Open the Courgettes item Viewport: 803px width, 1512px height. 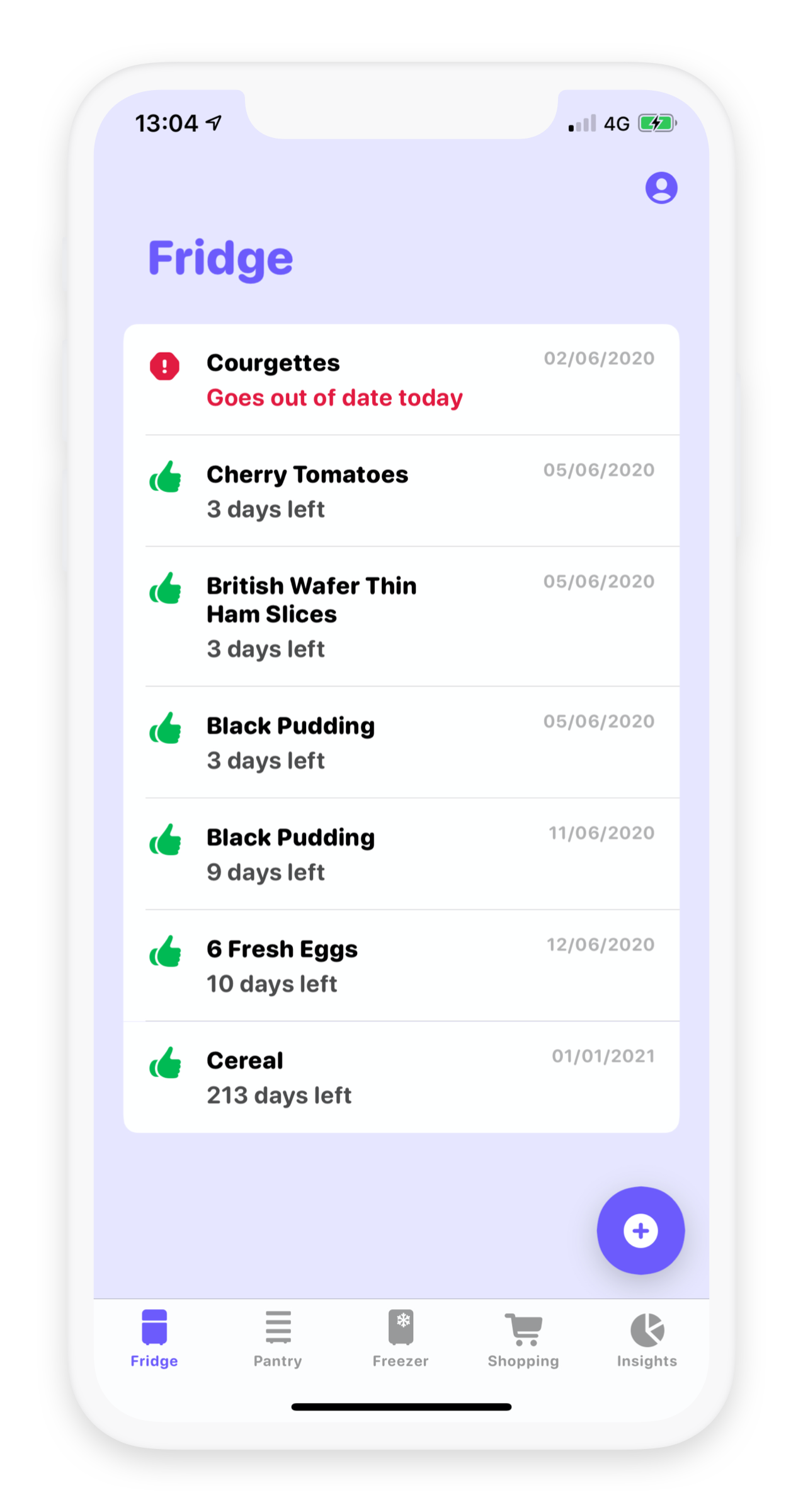(401, 380)
